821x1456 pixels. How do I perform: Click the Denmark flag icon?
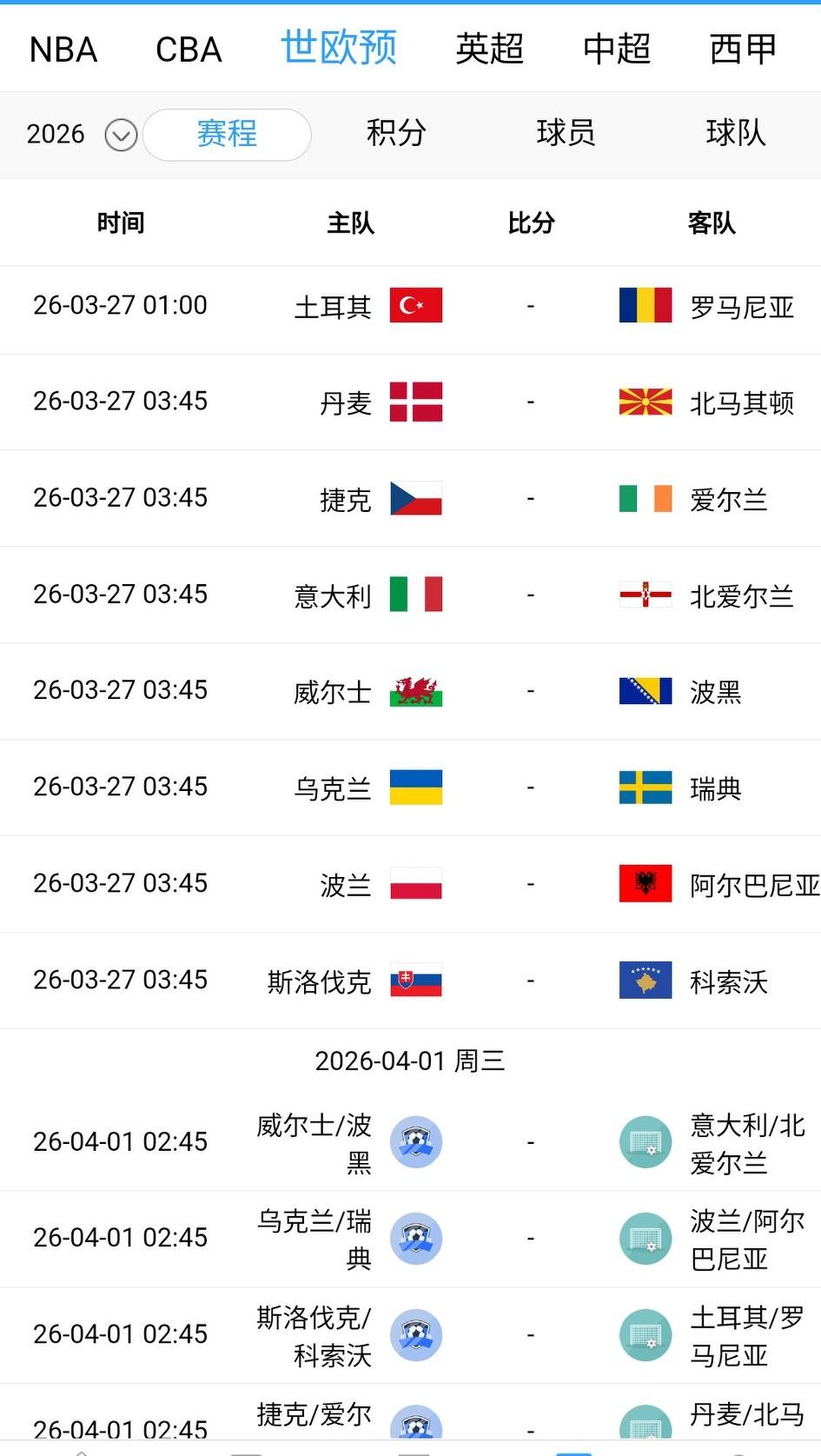pyautogui.click(x=415, y=402)
